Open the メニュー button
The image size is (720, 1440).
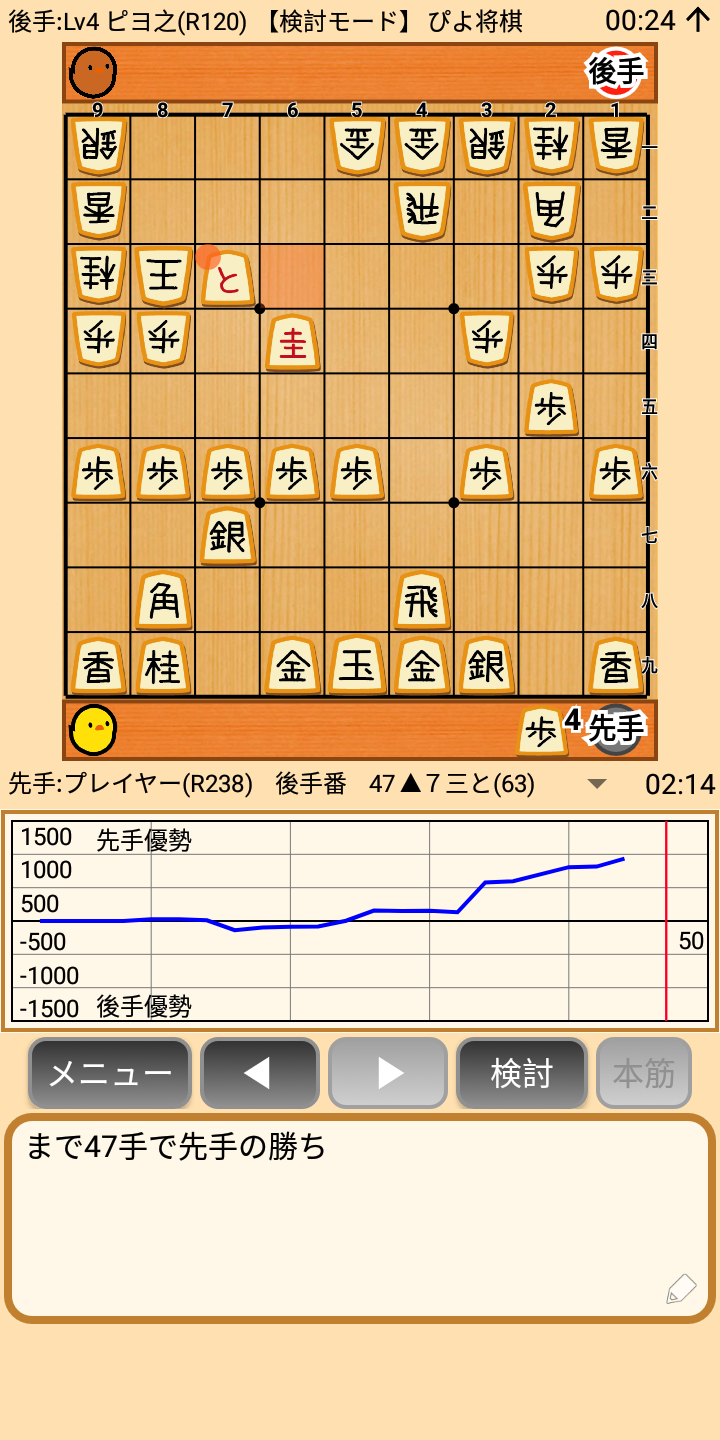point(110,1074)
